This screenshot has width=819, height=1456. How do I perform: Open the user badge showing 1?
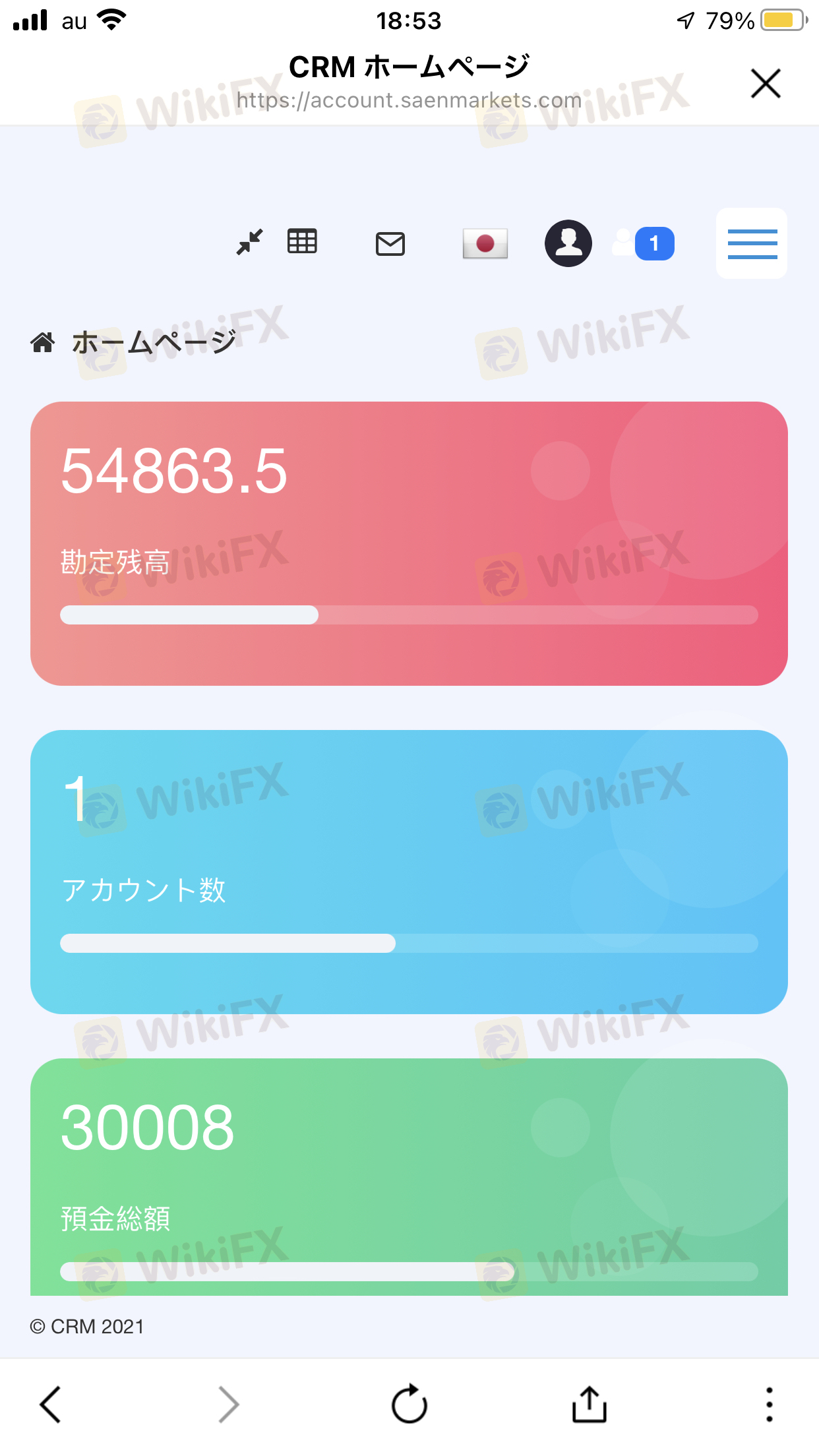[x=644, y=243]
